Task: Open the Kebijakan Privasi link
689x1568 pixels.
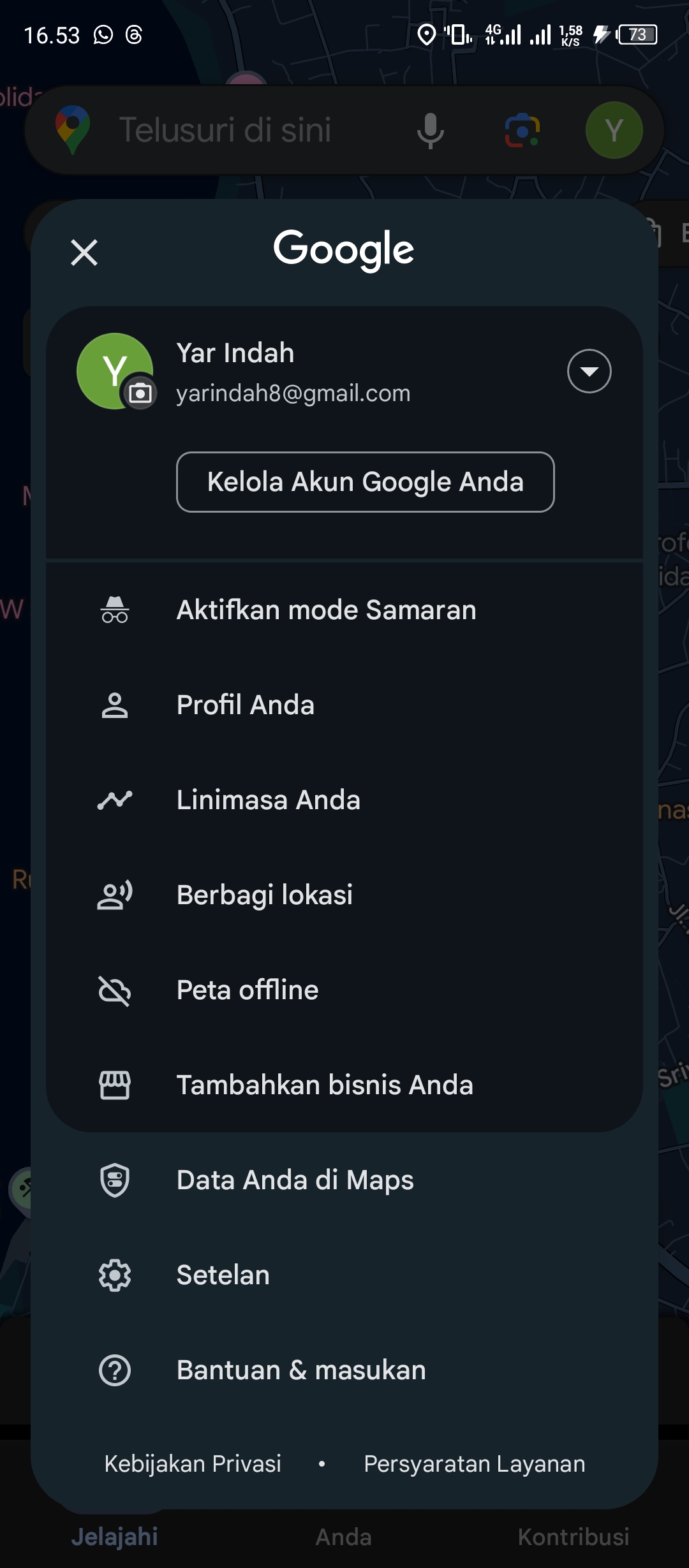Action: [x=193, y=1464]
